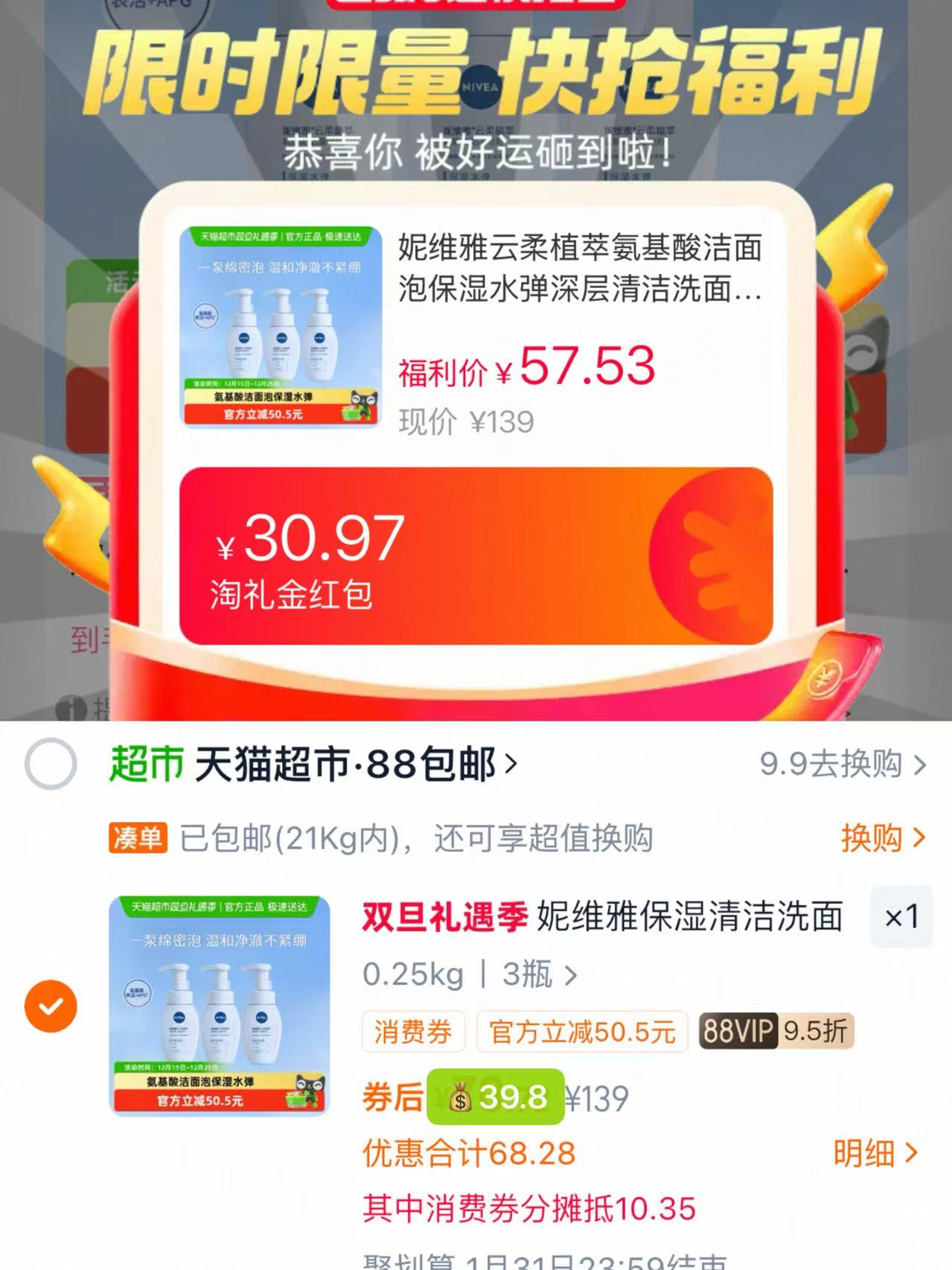Click the 消费券 coupon badge

click(x=414, y=1032)
